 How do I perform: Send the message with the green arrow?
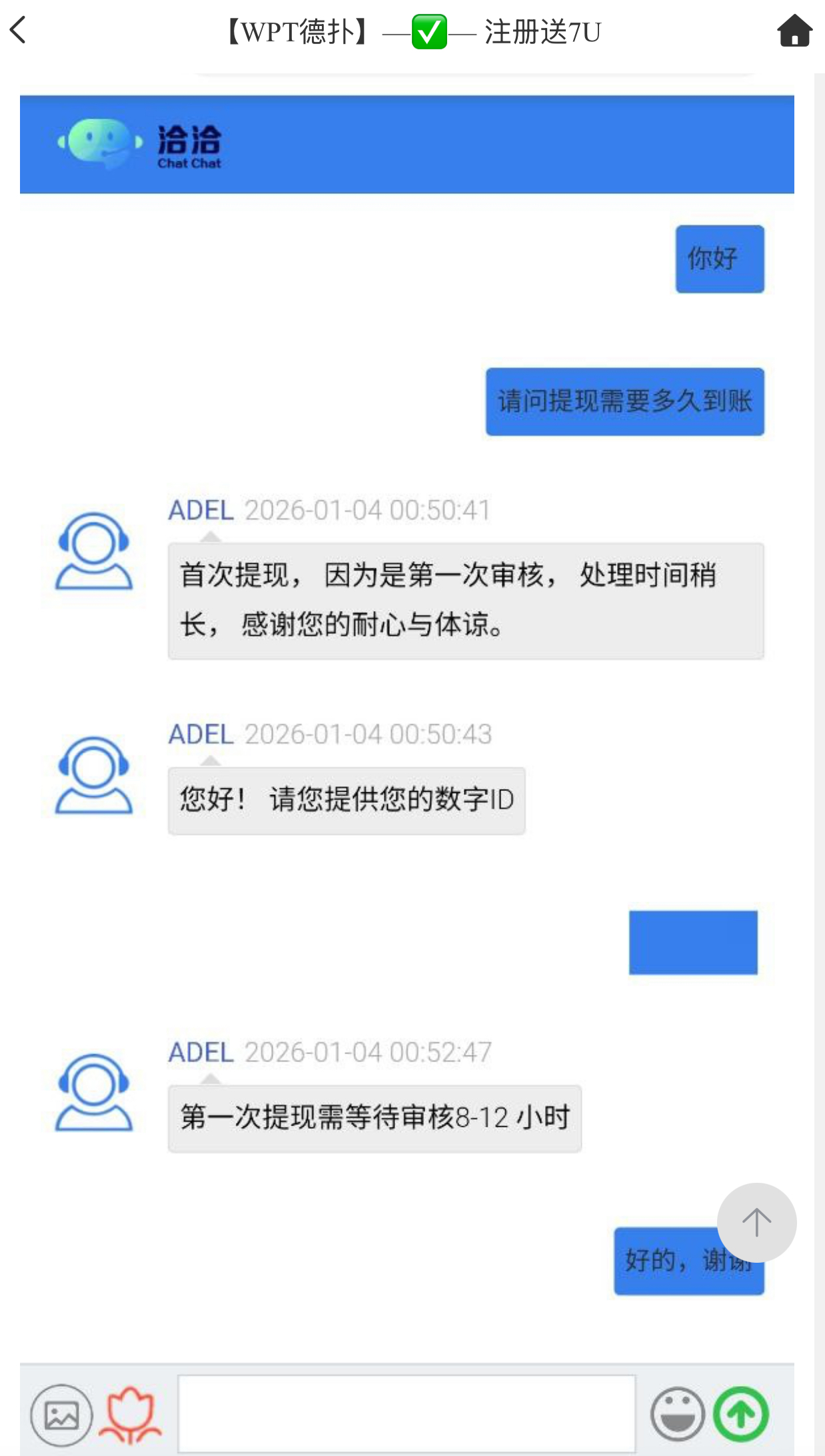(741, 1414)
